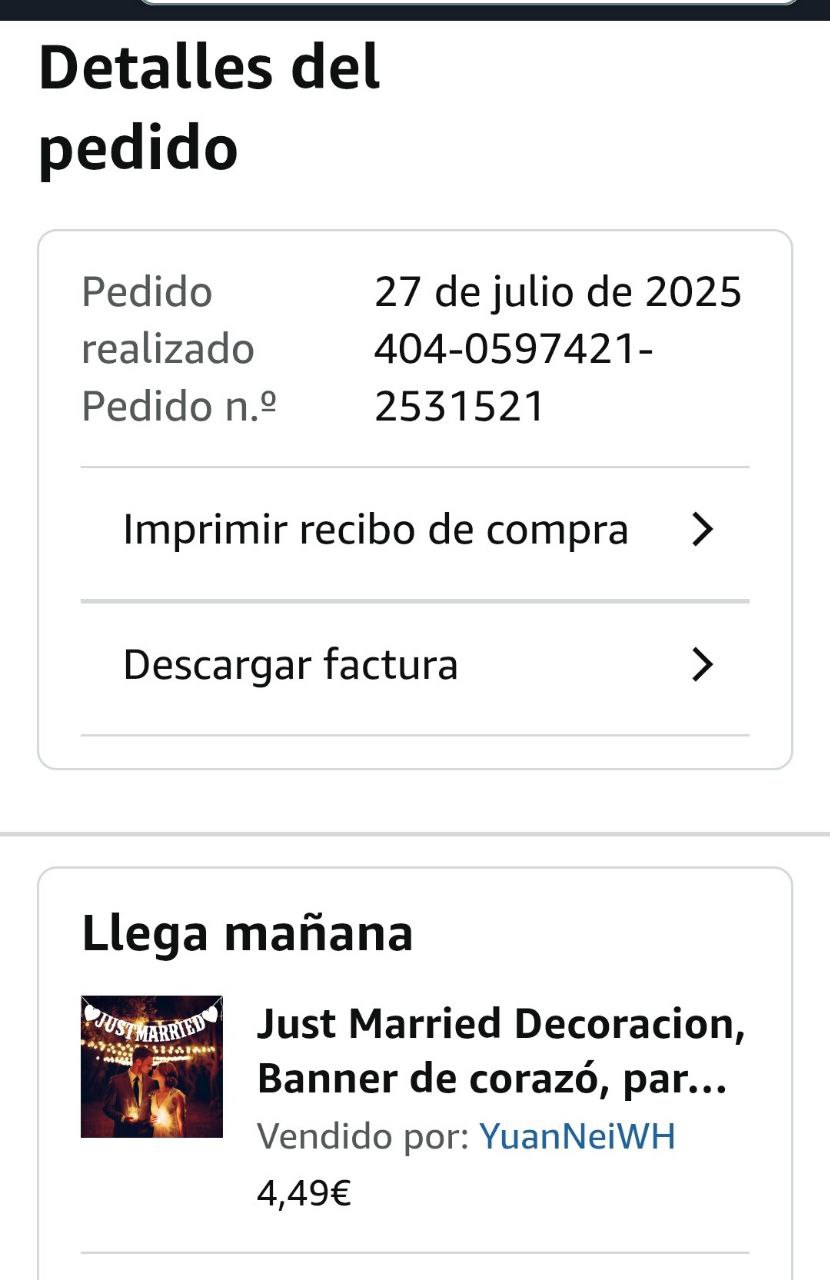Viewport: 830px width, 1280px height.
Task: Open the Just Married product image
Action: (x=151, y=1066)
